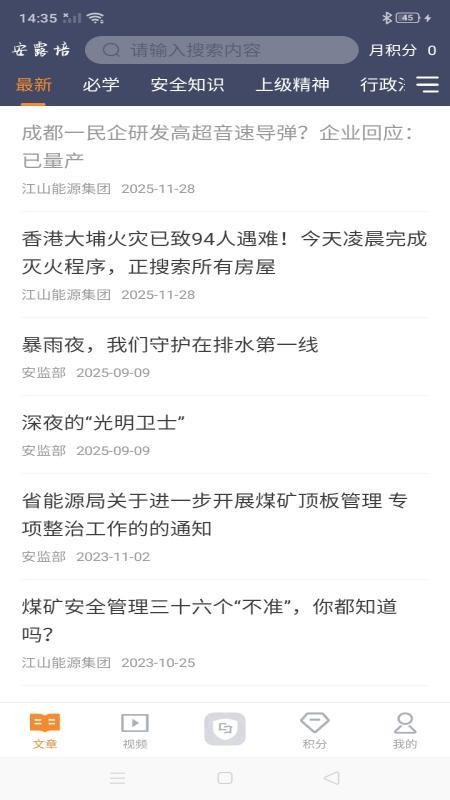Select the 上级精神 tab

292,85
